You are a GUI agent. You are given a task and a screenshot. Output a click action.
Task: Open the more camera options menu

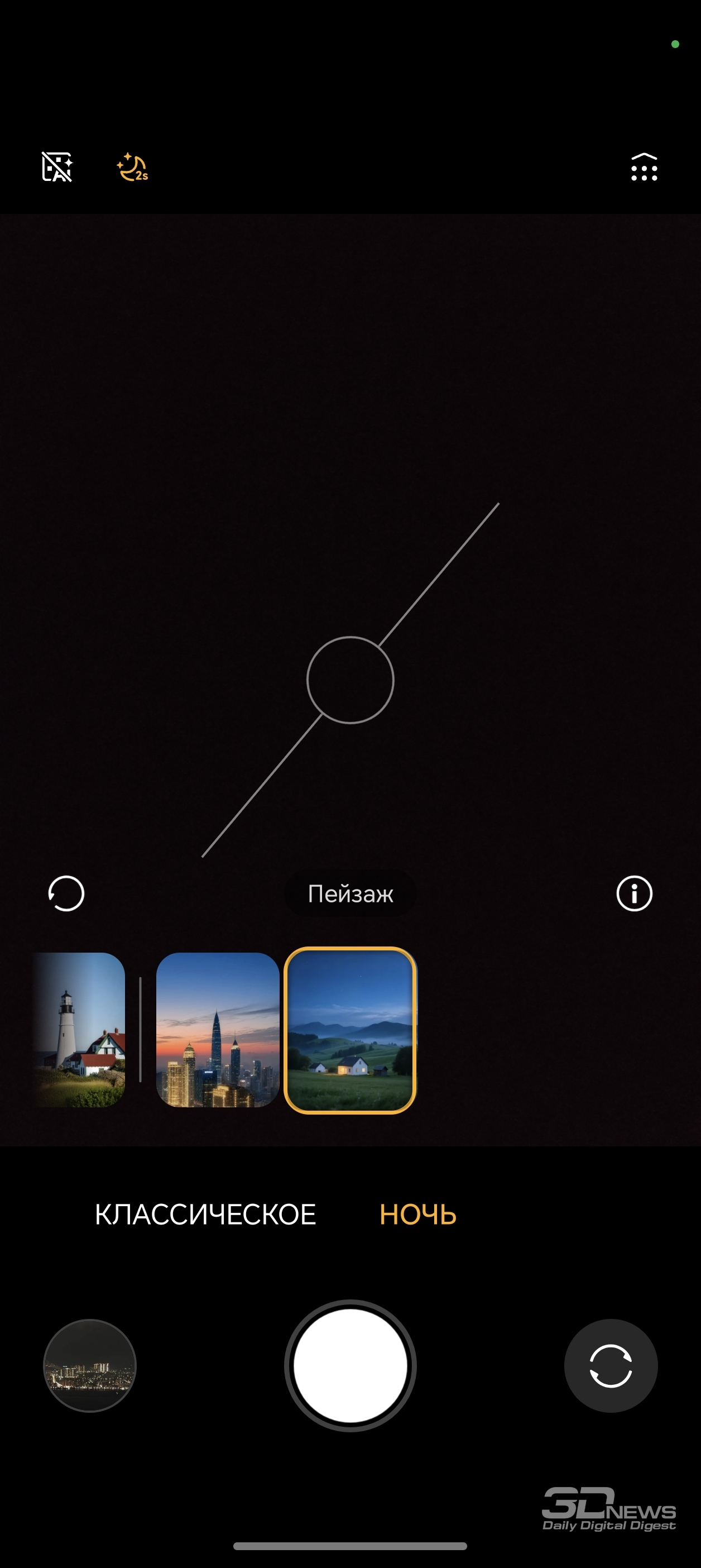(644, 168)
